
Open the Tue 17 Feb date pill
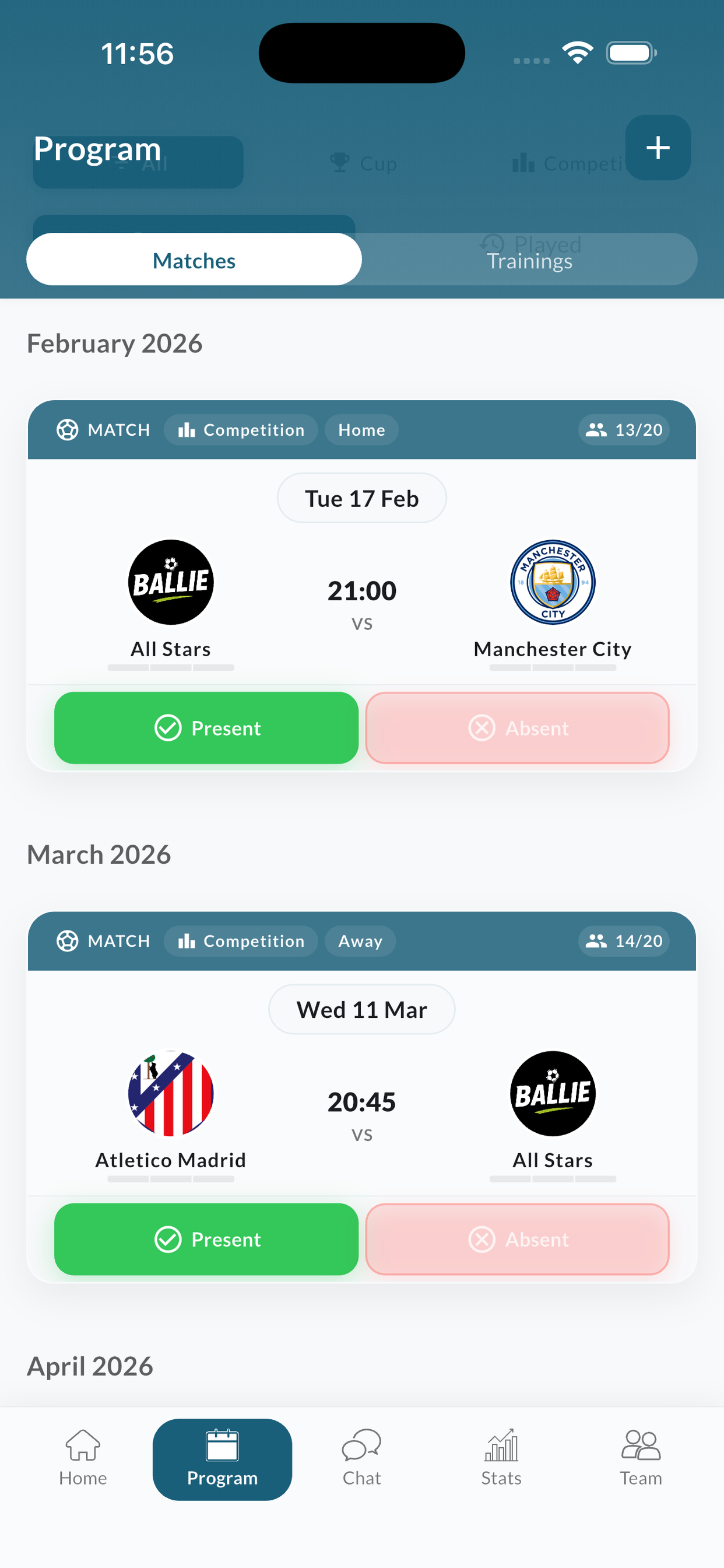(x=361, y=498)
